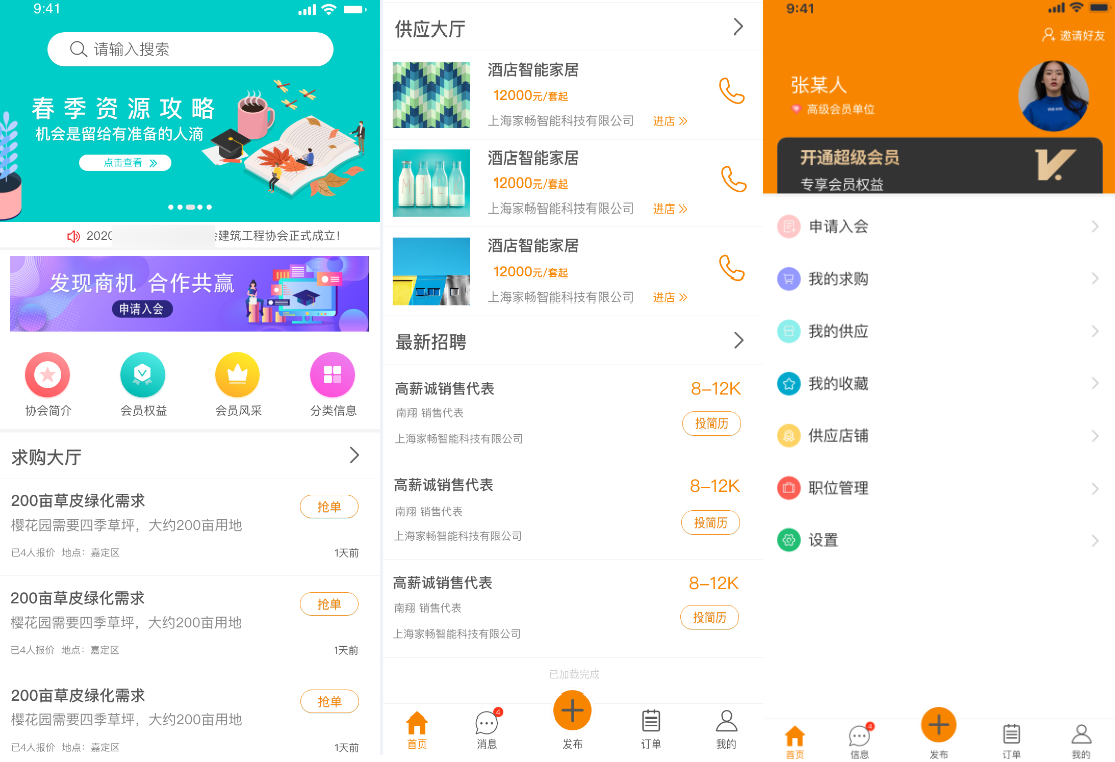Expand the 最新招聘 section
The image size is (1115, 762).
(x=738, y=341)
